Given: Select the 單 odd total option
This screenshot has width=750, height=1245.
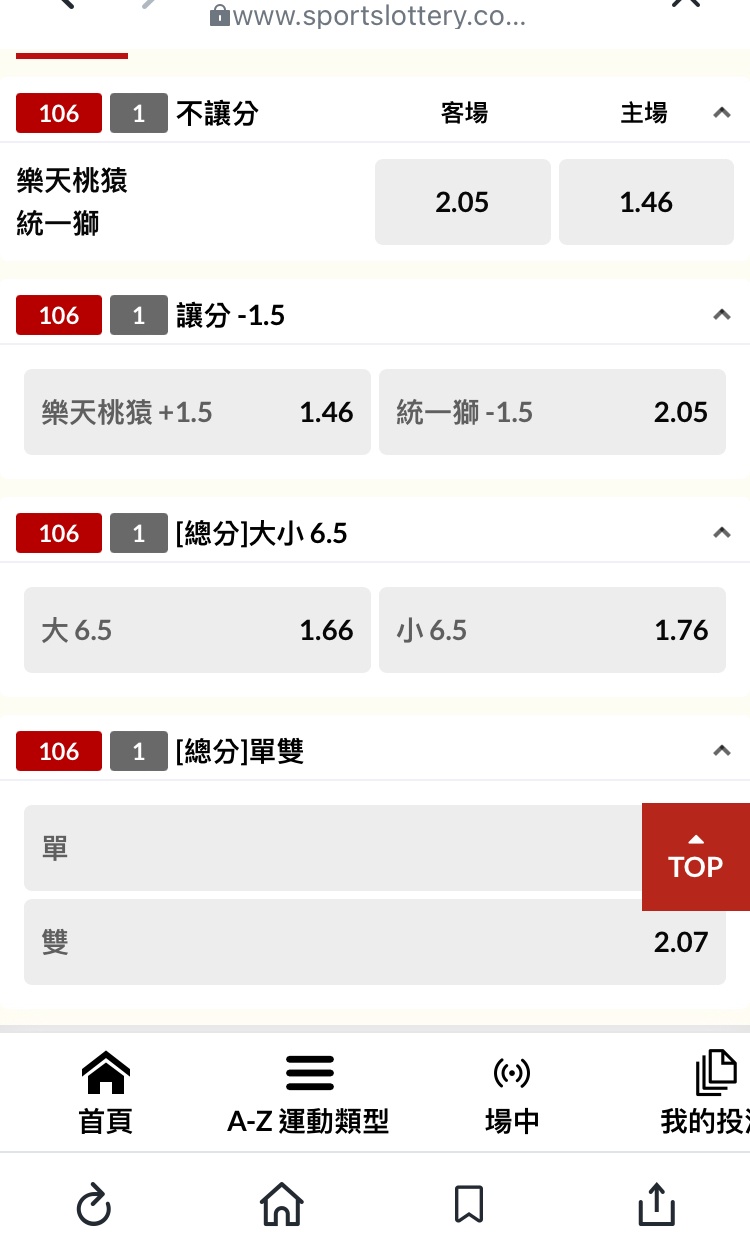Looking at the screenshot, I should pos(330,848).
